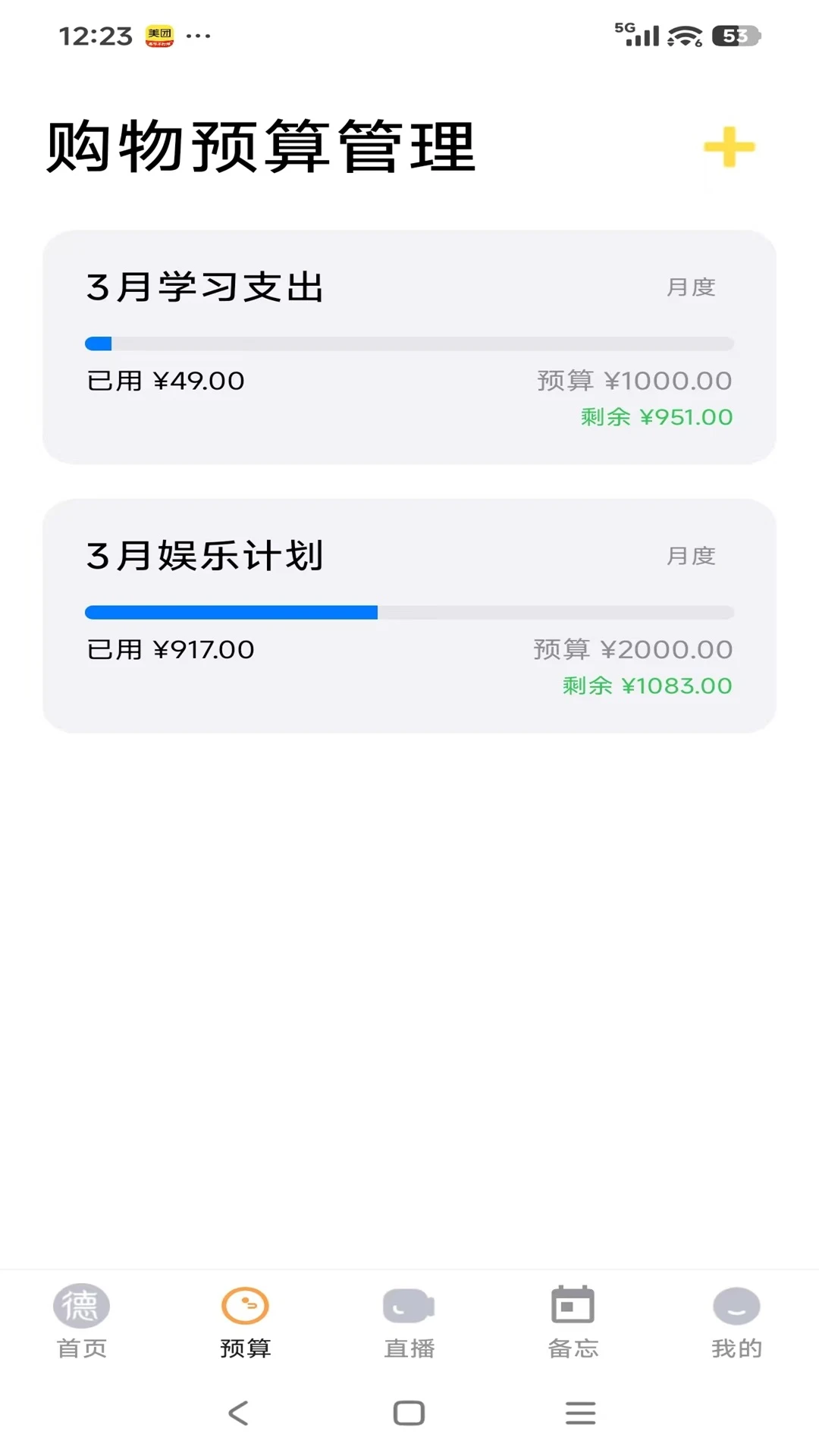
Task: Tap the progress bar of 3月学习支出
Action: pyautogui.click(x=409, y=343)
